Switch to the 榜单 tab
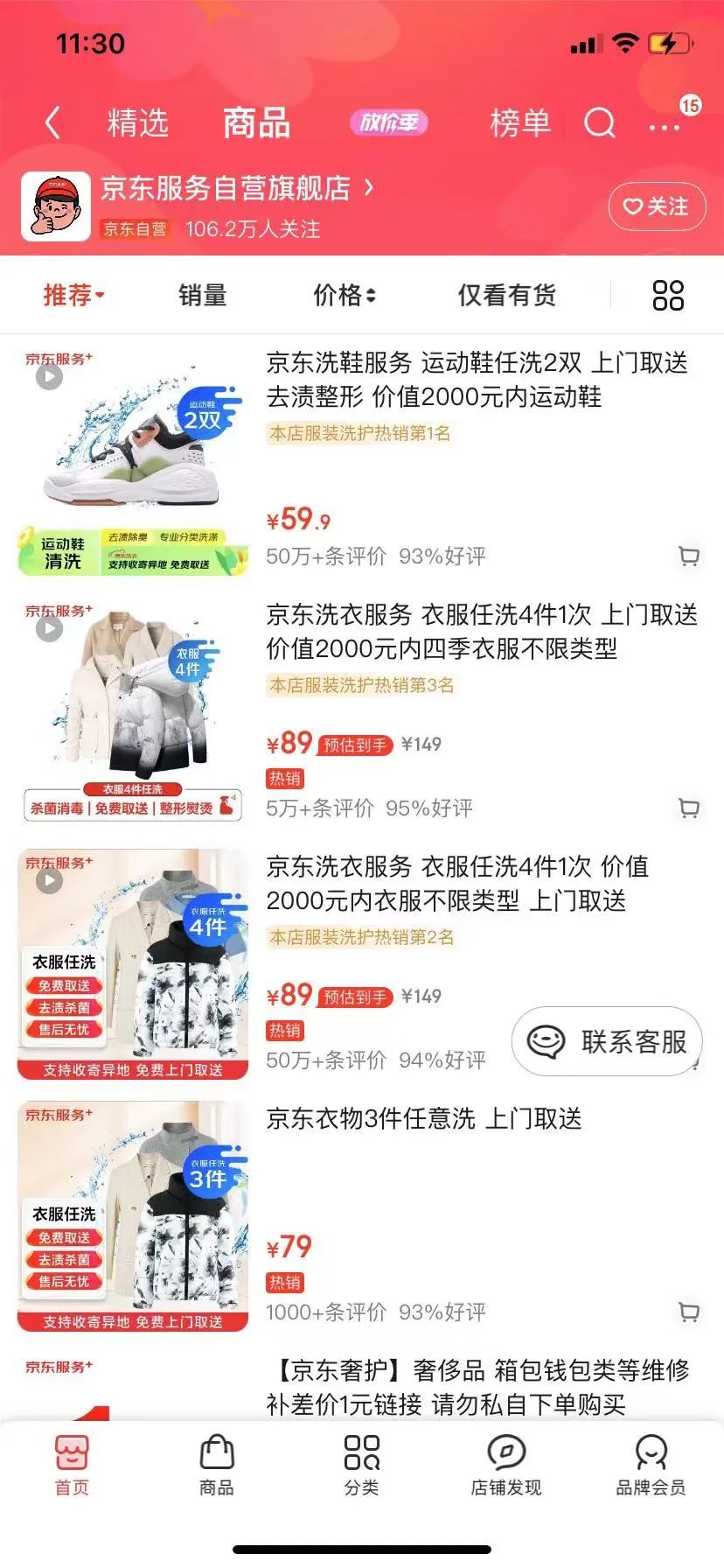The height and width of the screenshot is (1568, 724). [x=520, y=122]
